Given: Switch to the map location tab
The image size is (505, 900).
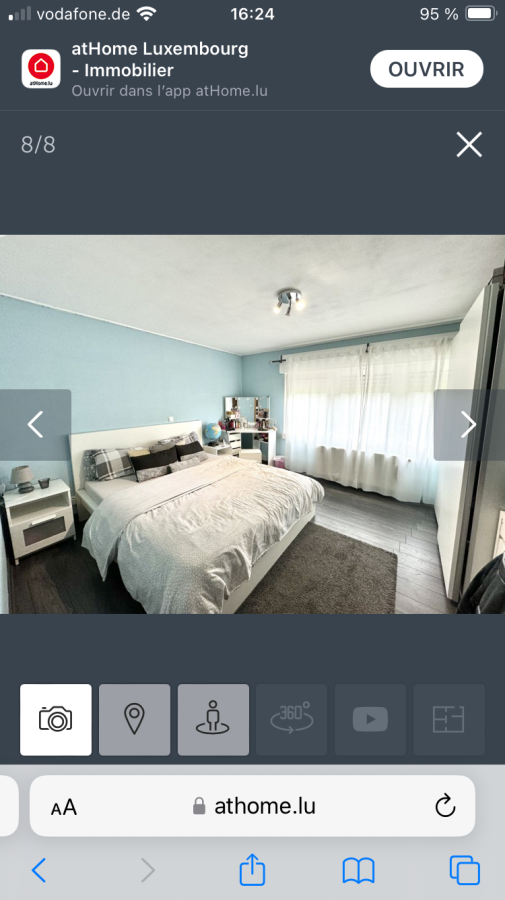Looking at the screenshot, I should 134,719.
